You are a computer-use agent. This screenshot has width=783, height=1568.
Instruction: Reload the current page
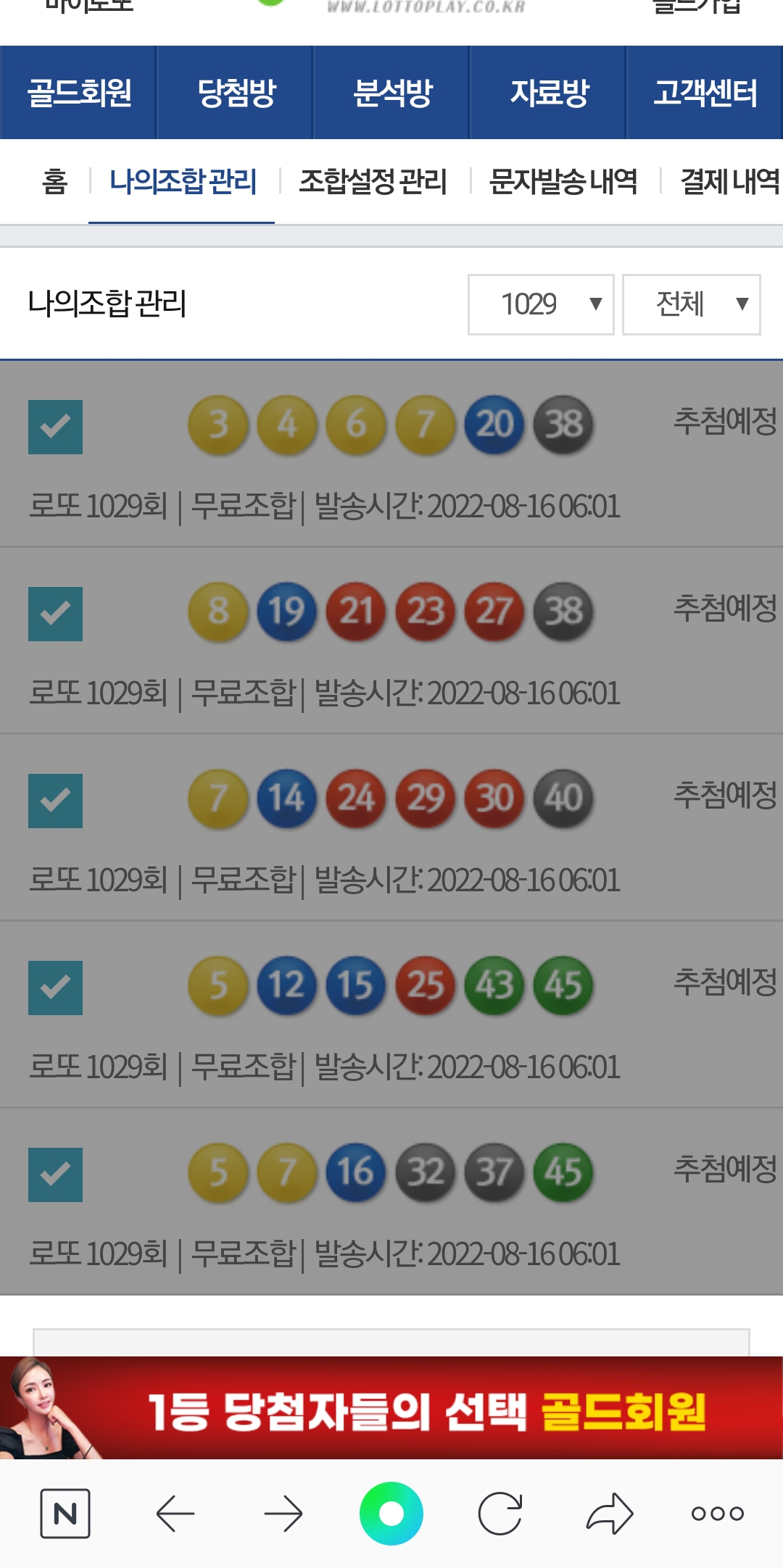(500, 1514)
